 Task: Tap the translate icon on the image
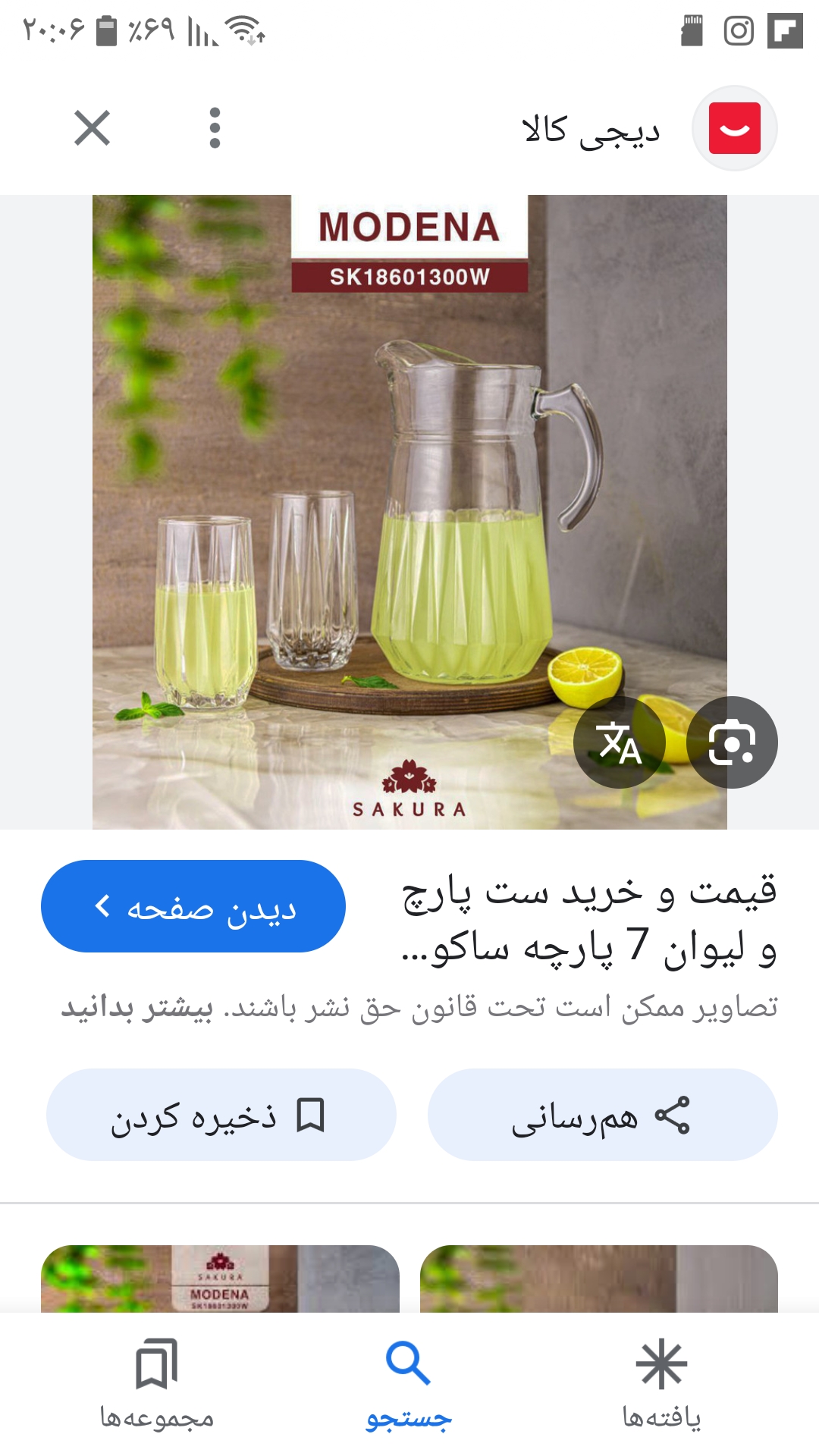point(619,742)
